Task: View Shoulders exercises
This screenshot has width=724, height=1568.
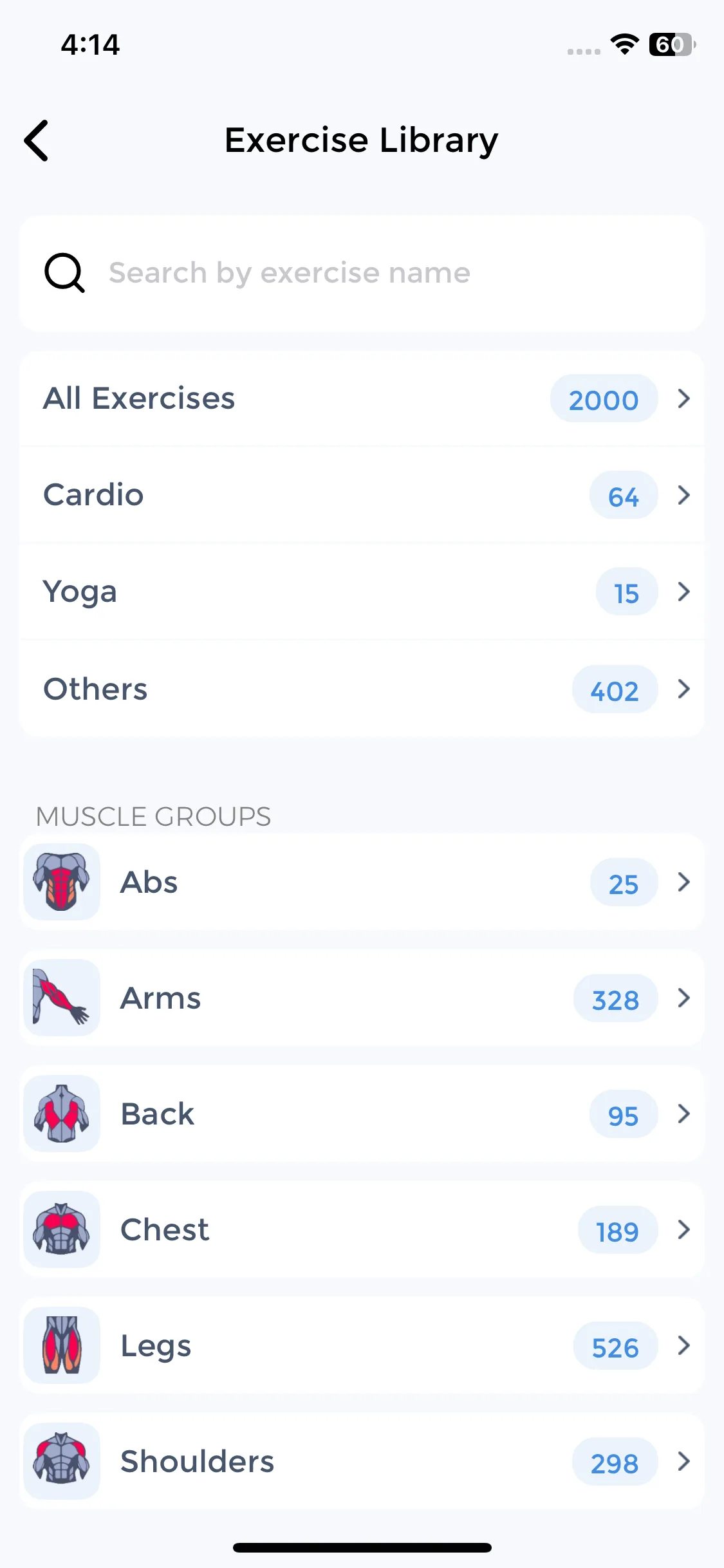Action: tap(360, 1461)
